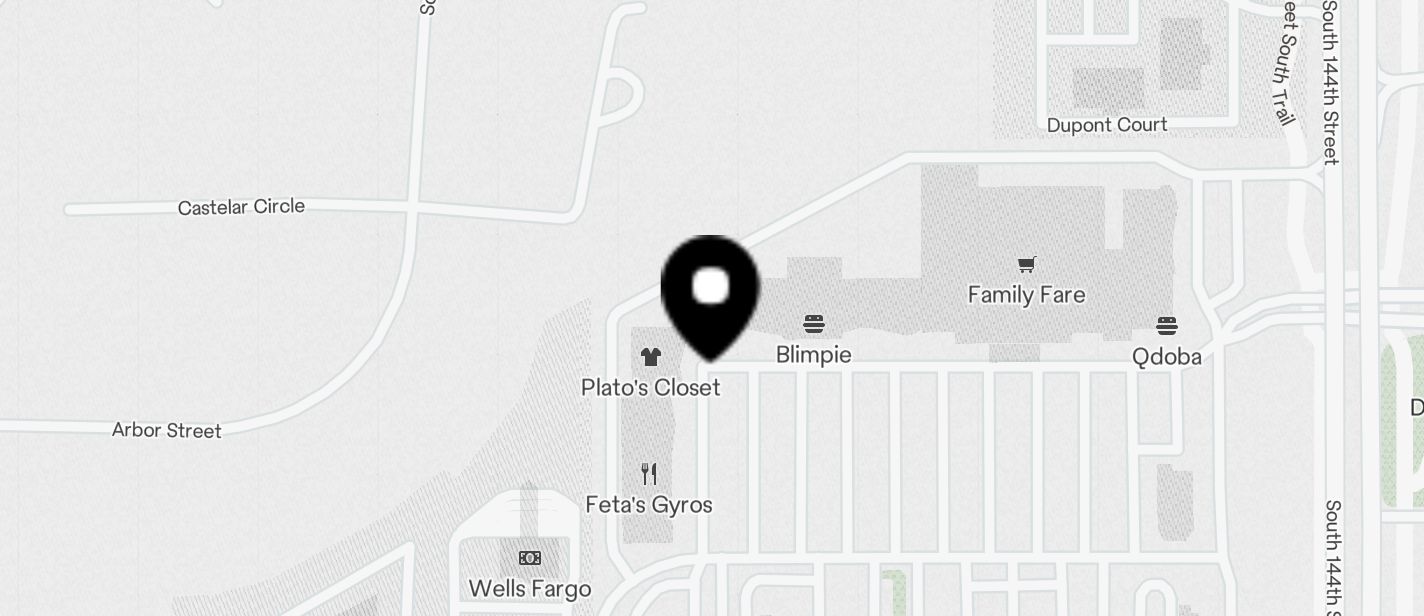
Task: Tap the black location pin marker
Action: 710,292
